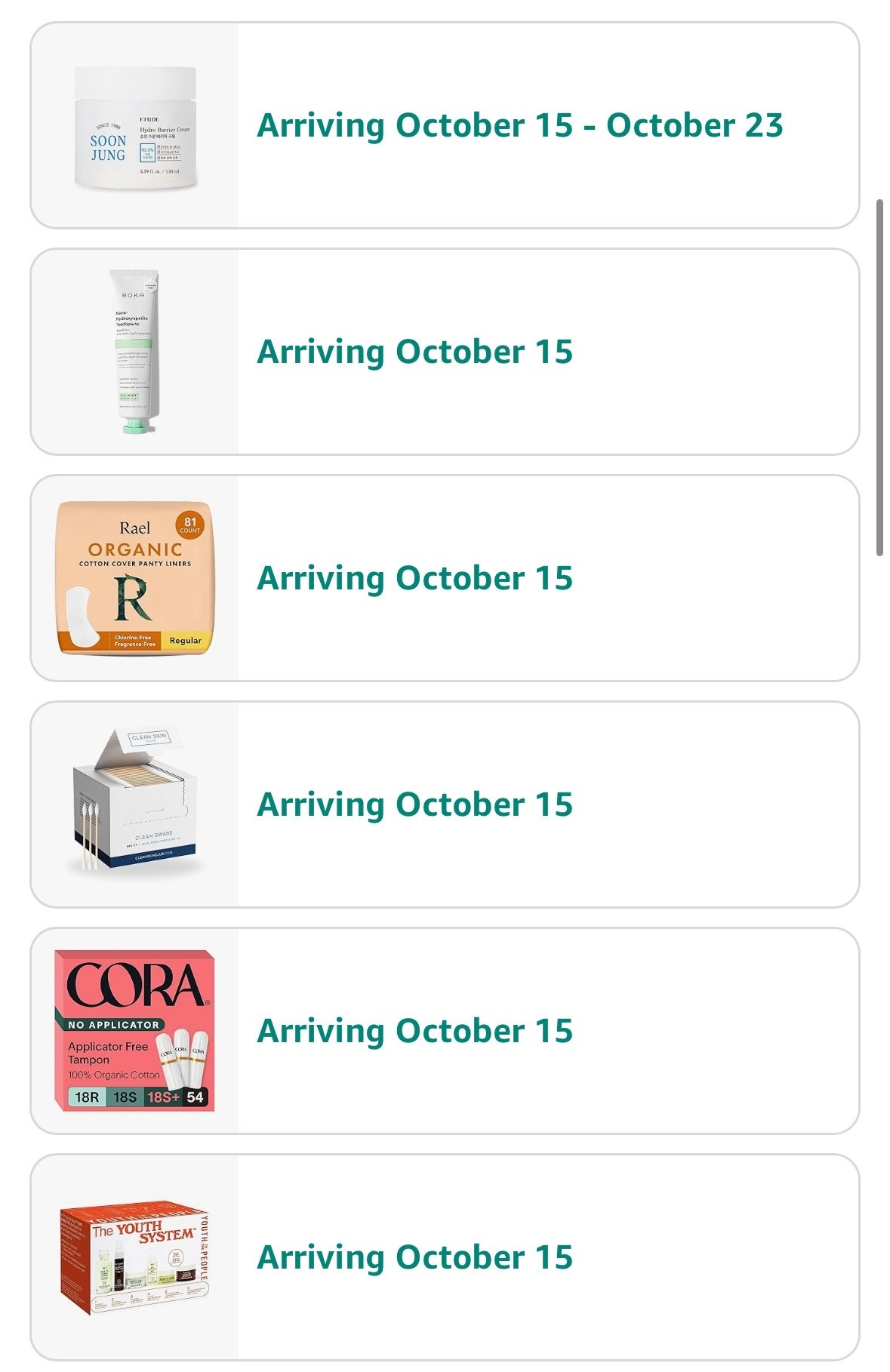Open the Rael Organic panty liners thumbnail
Image resolution: width=890 pixels, height=1372 pixels.
[133, 577]
